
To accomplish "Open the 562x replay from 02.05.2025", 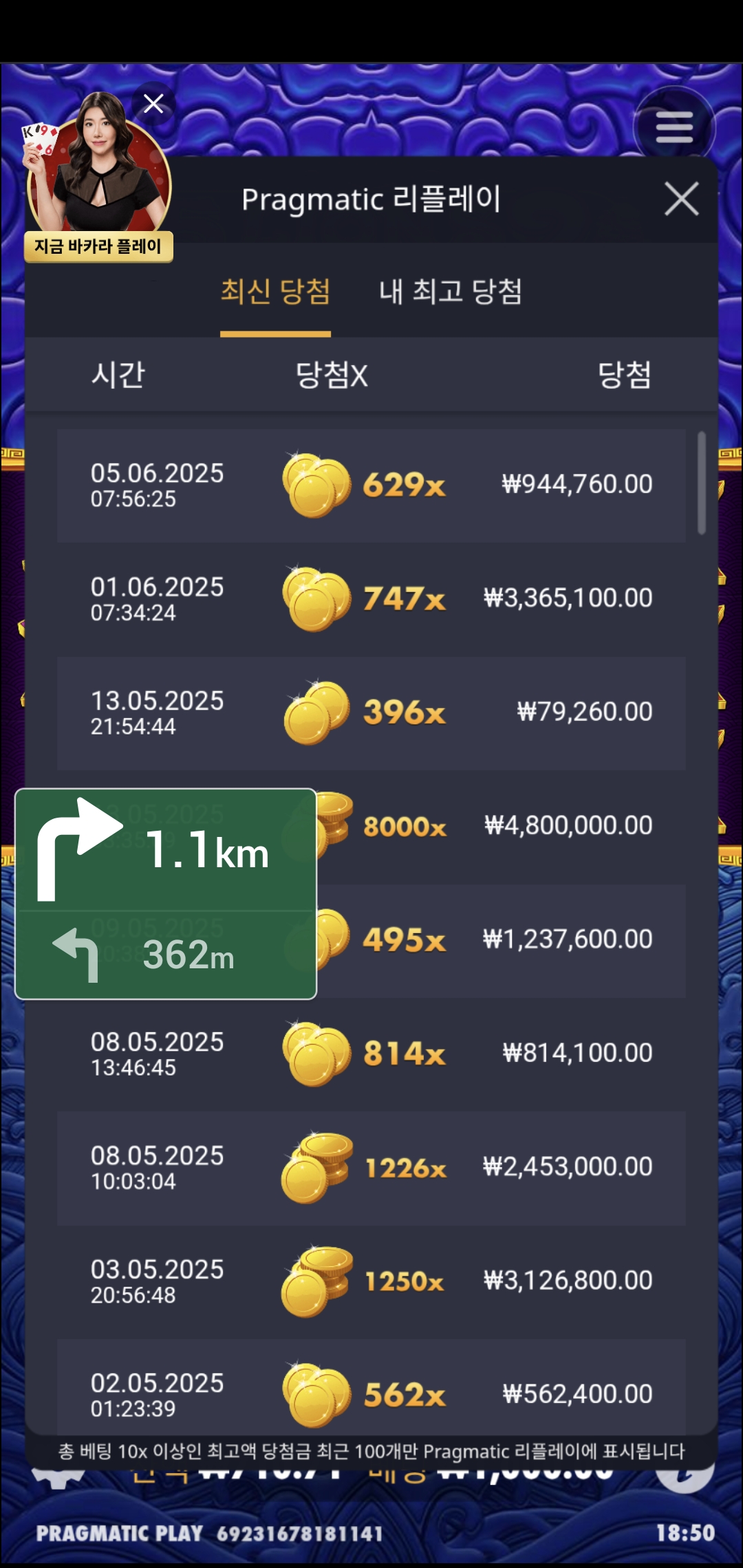I will tap(371, 1393).
